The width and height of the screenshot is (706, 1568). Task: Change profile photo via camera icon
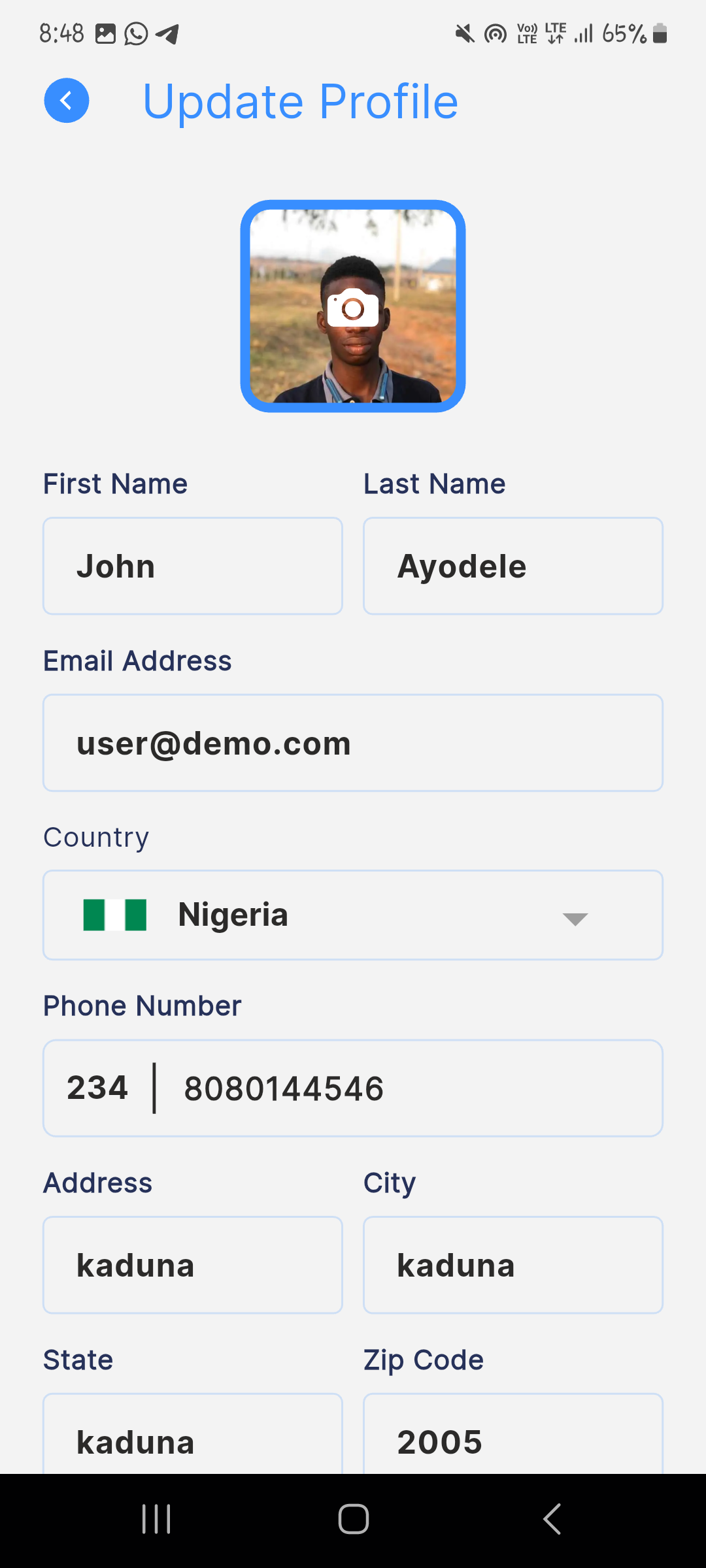coord(353,307)
